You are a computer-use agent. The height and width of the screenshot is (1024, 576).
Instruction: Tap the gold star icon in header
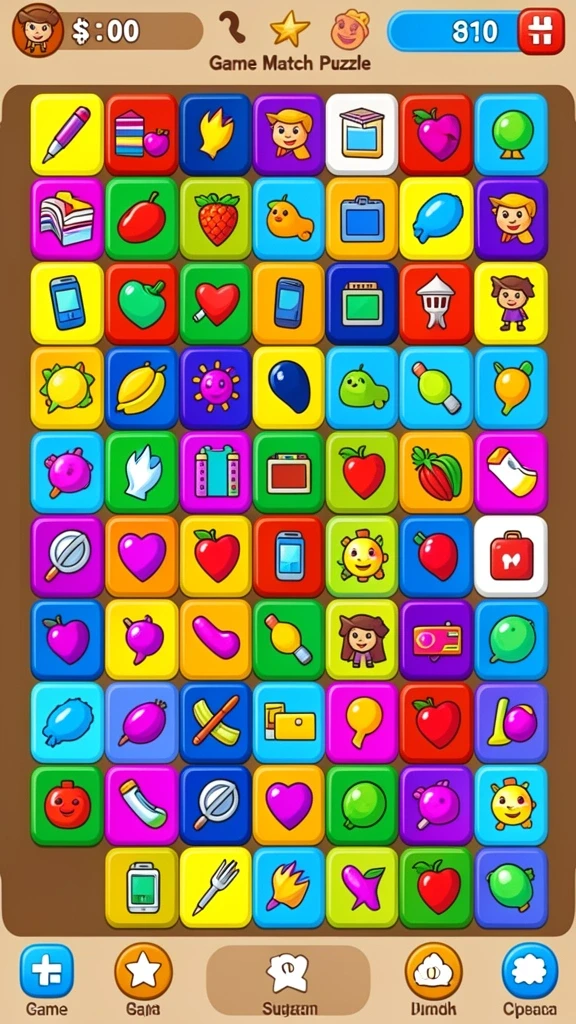click(288, 29)
